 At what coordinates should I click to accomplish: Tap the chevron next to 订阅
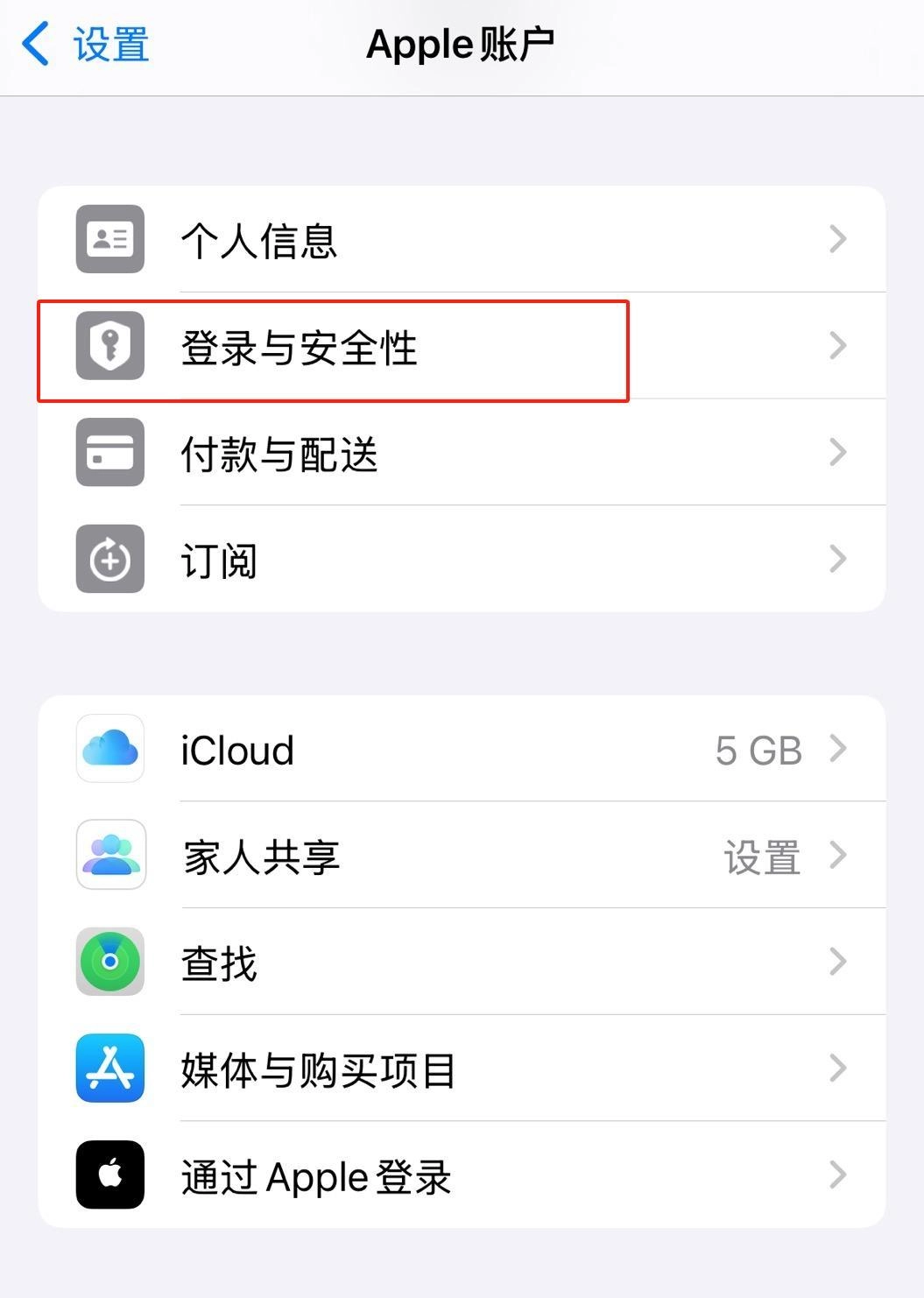pyautogui.click(x=839, y=560)
